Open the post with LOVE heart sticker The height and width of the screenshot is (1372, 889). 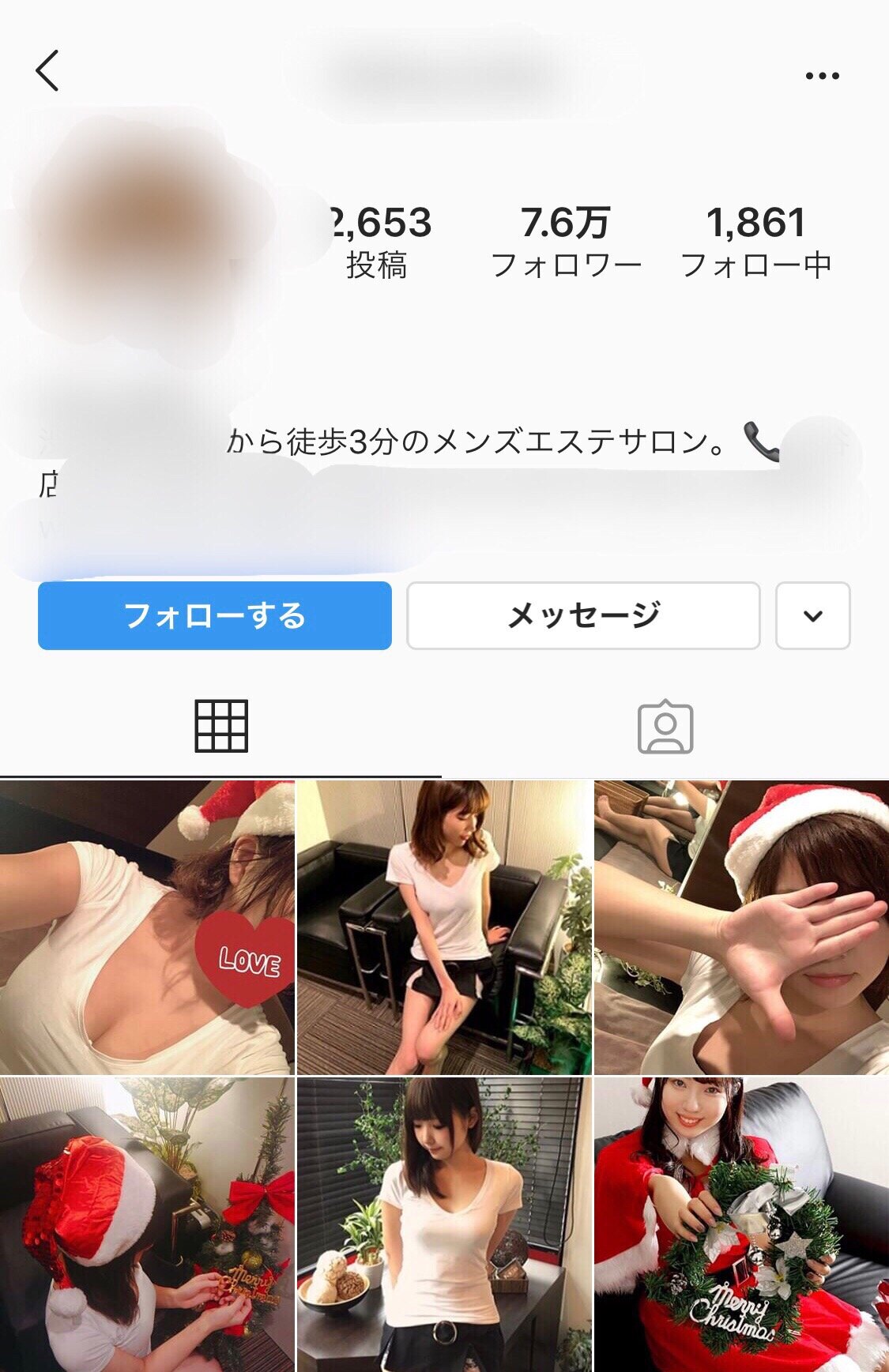(147, 927)
